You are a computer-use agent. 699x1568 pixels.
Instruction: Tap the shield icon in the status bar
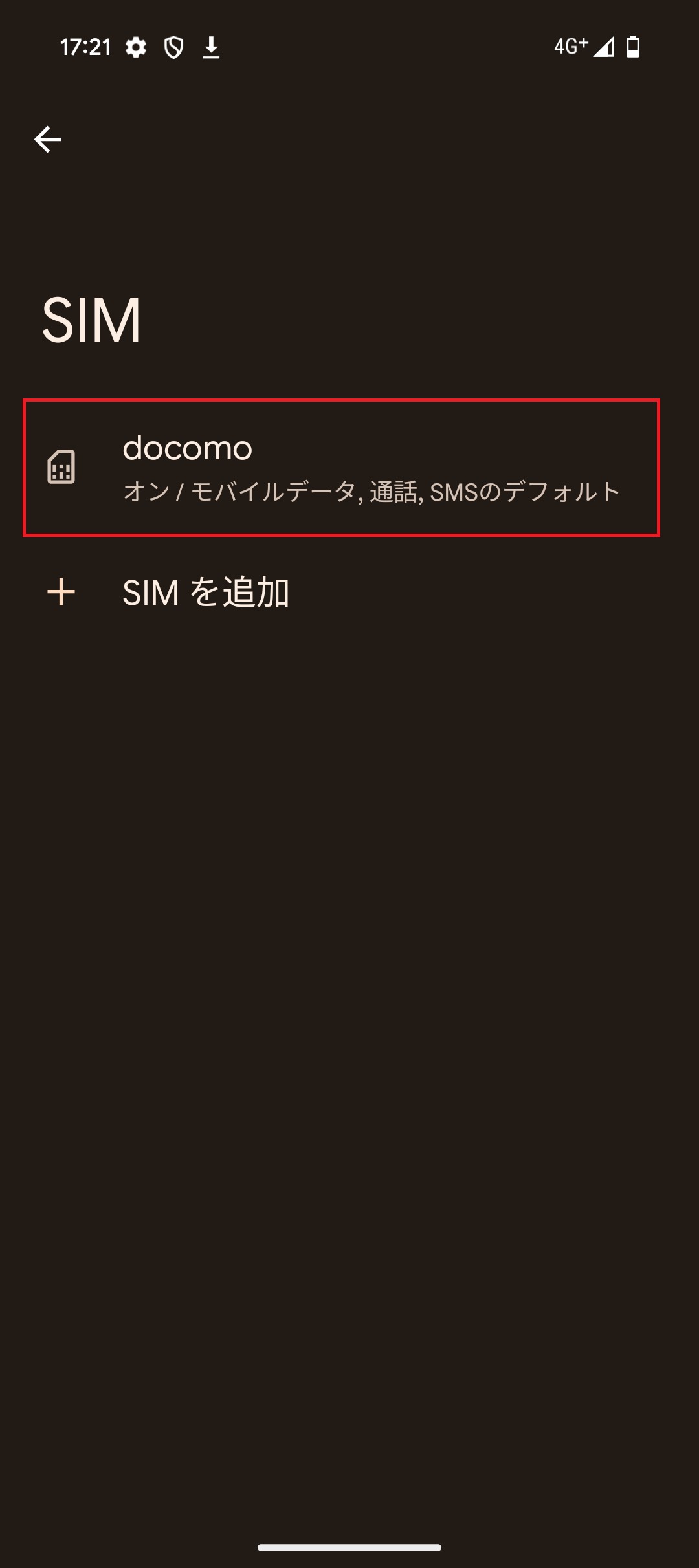pos(173,46)
